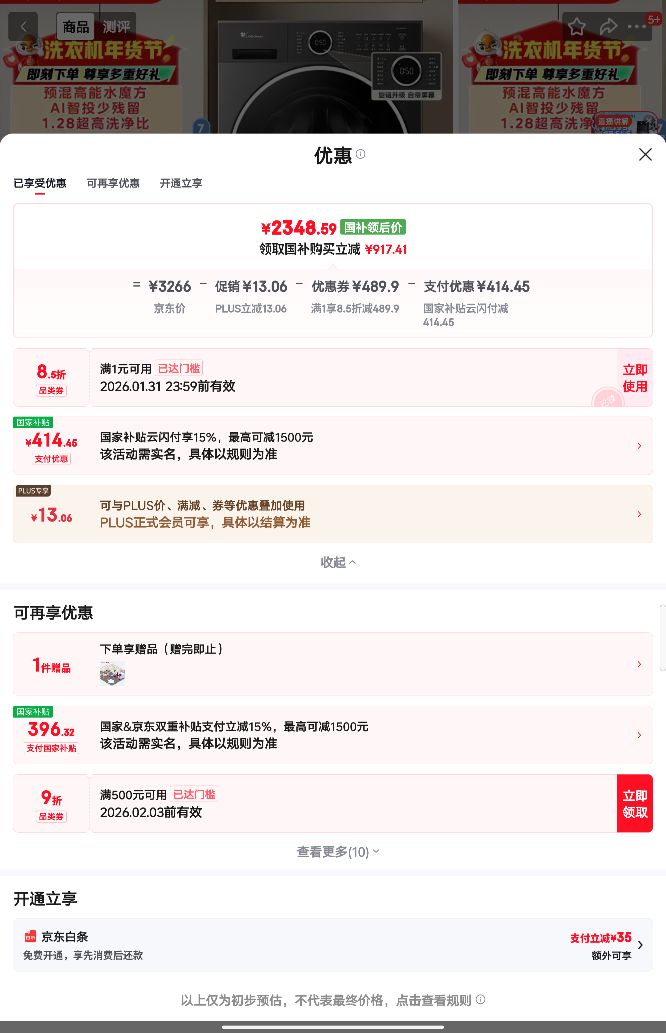The width and height of the screenshot is (666, 1033).
Task: Open the 396.32 国家&京东双重补贴 row
Action: pyautogui.click(x=333, y=735)
